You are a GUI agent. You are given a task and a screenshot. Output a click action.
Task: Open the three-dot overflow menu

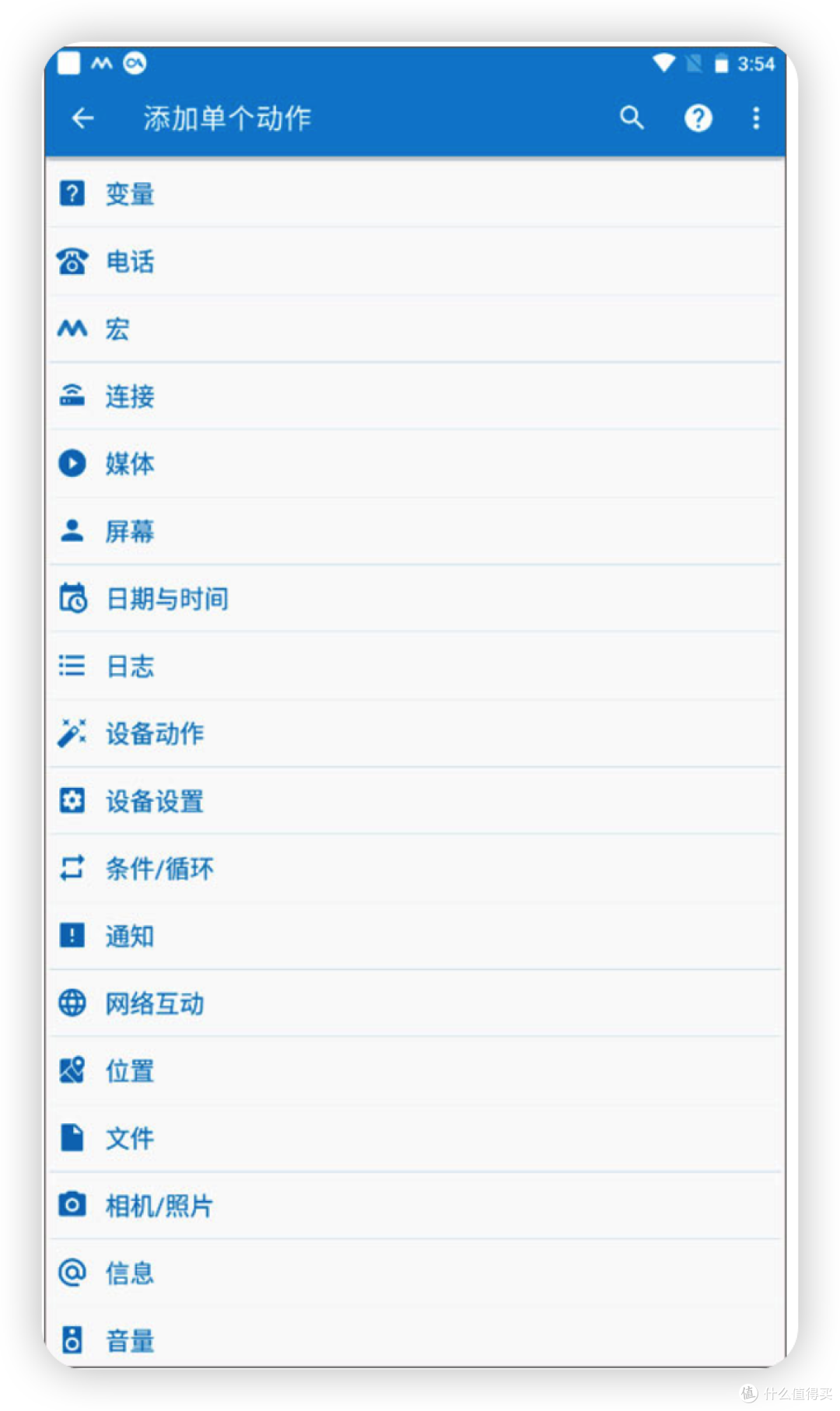click(x=756, y=118)
